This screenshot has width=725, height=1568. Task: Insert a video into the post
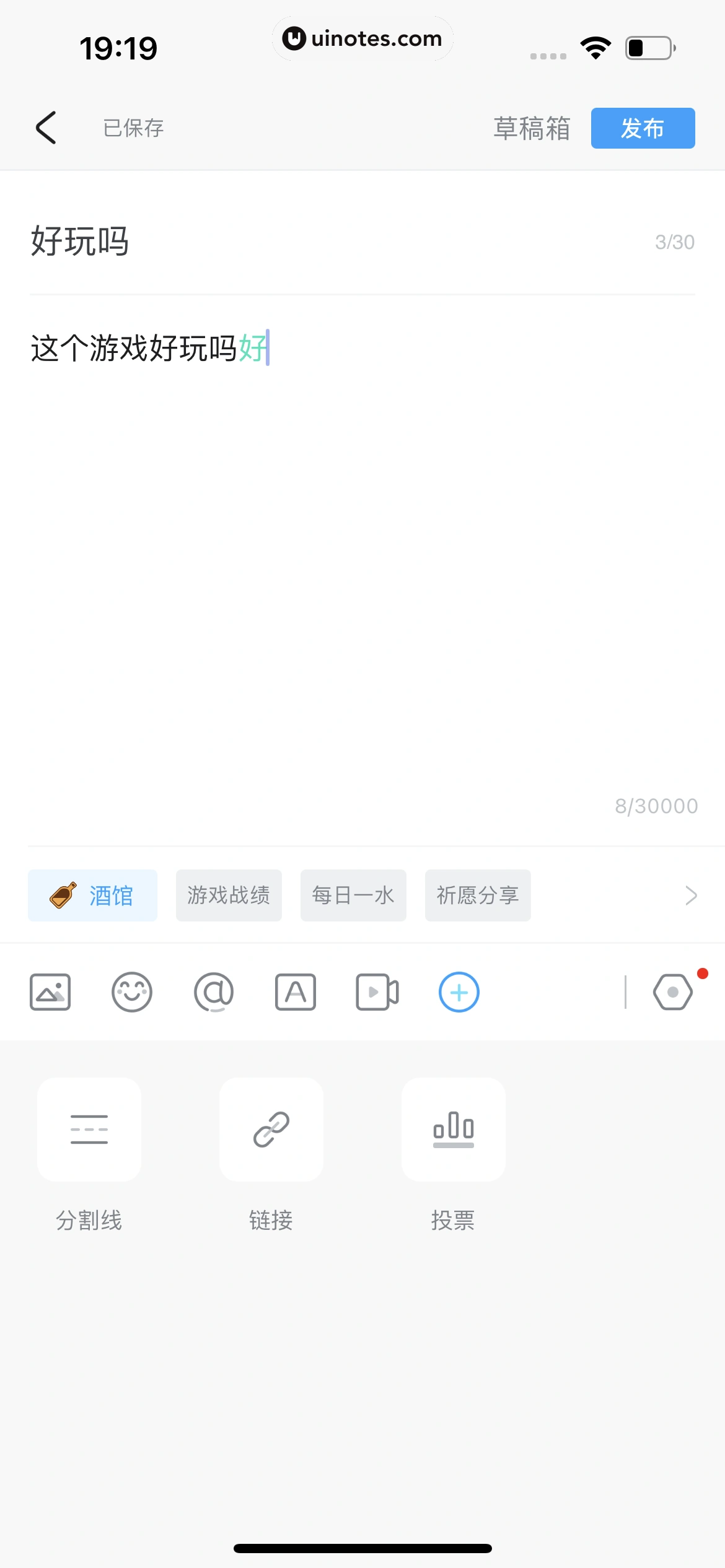click(x=377, y=991)
